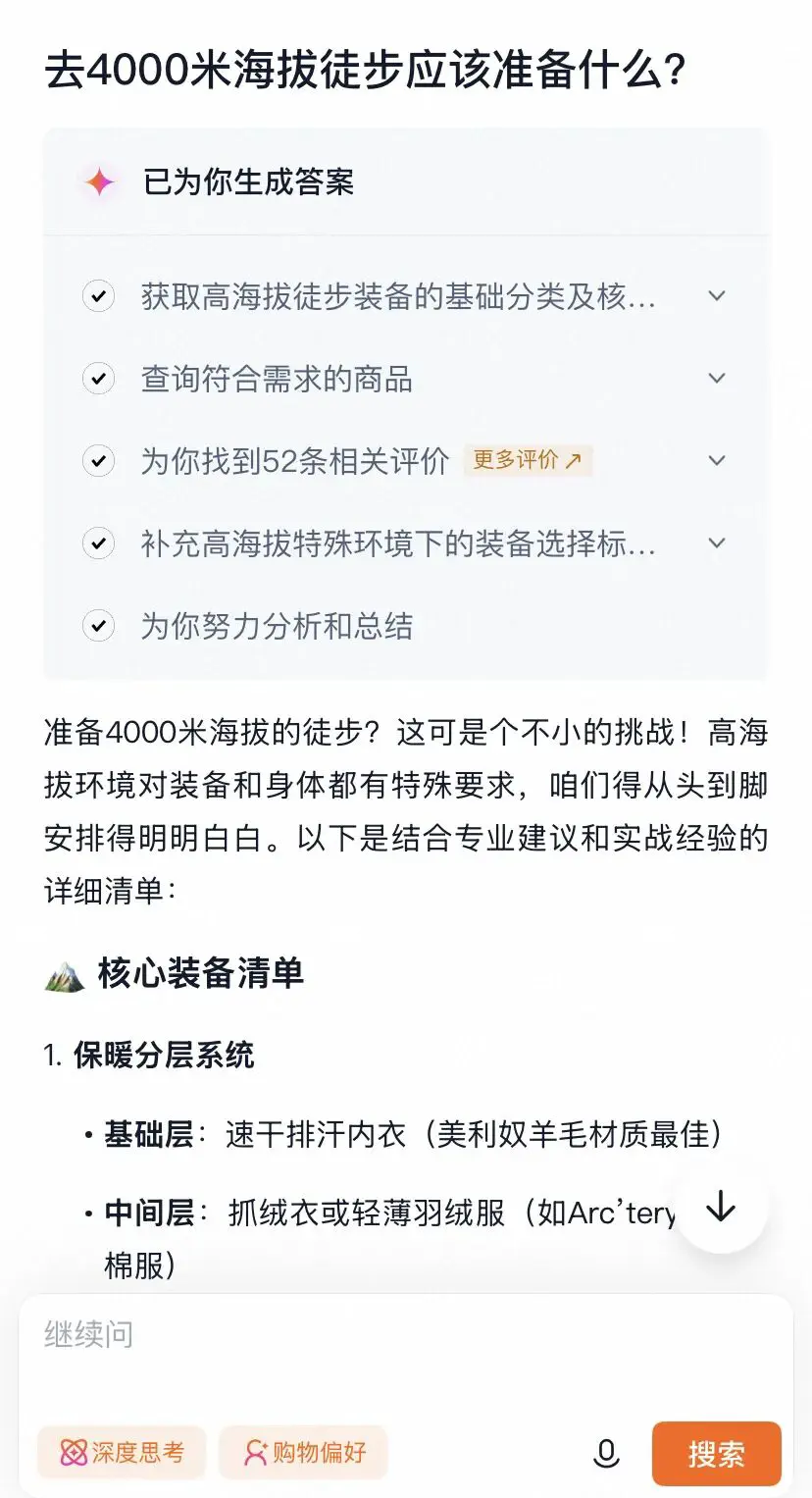812x1498 pixels.
Task: Open the 更多评价 link
Action: click(528, 460)
